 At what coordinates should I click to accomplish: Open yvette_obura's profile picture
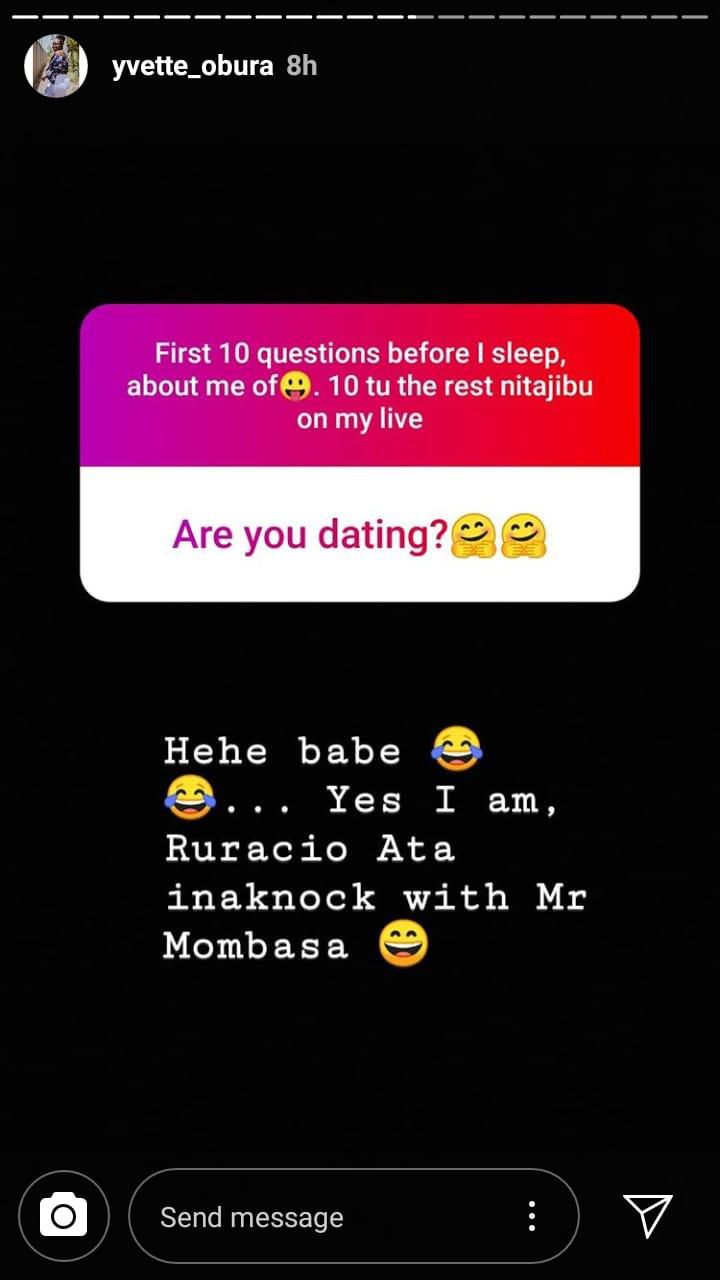point(56,66)
